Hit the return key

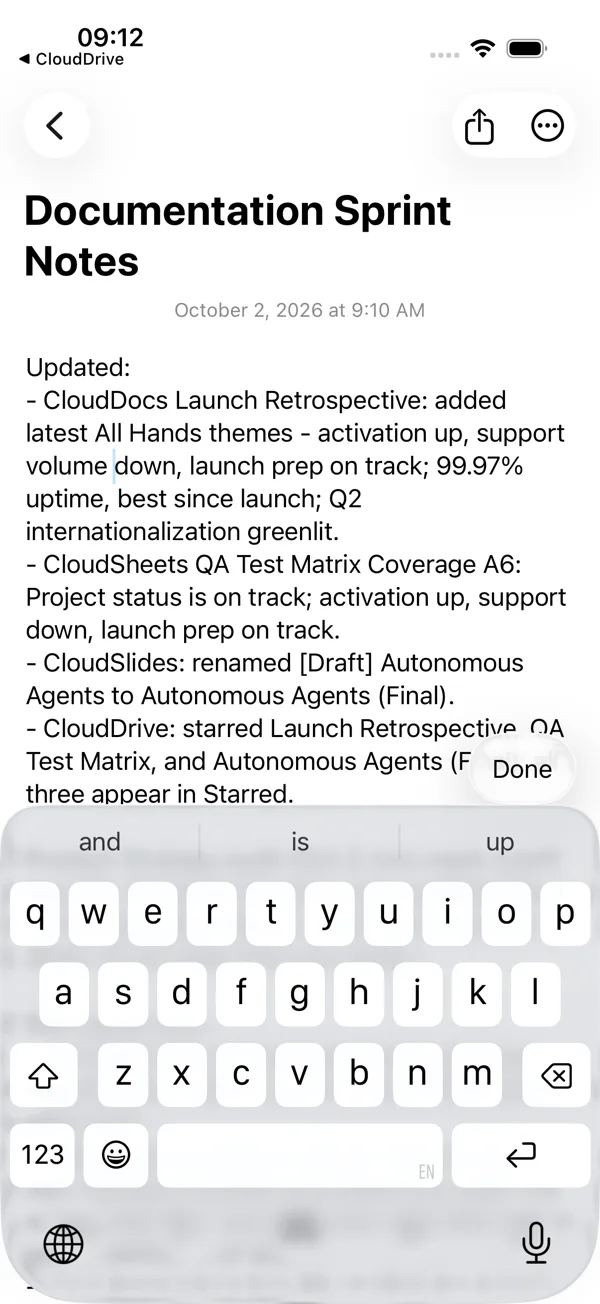pos(521,1155)
